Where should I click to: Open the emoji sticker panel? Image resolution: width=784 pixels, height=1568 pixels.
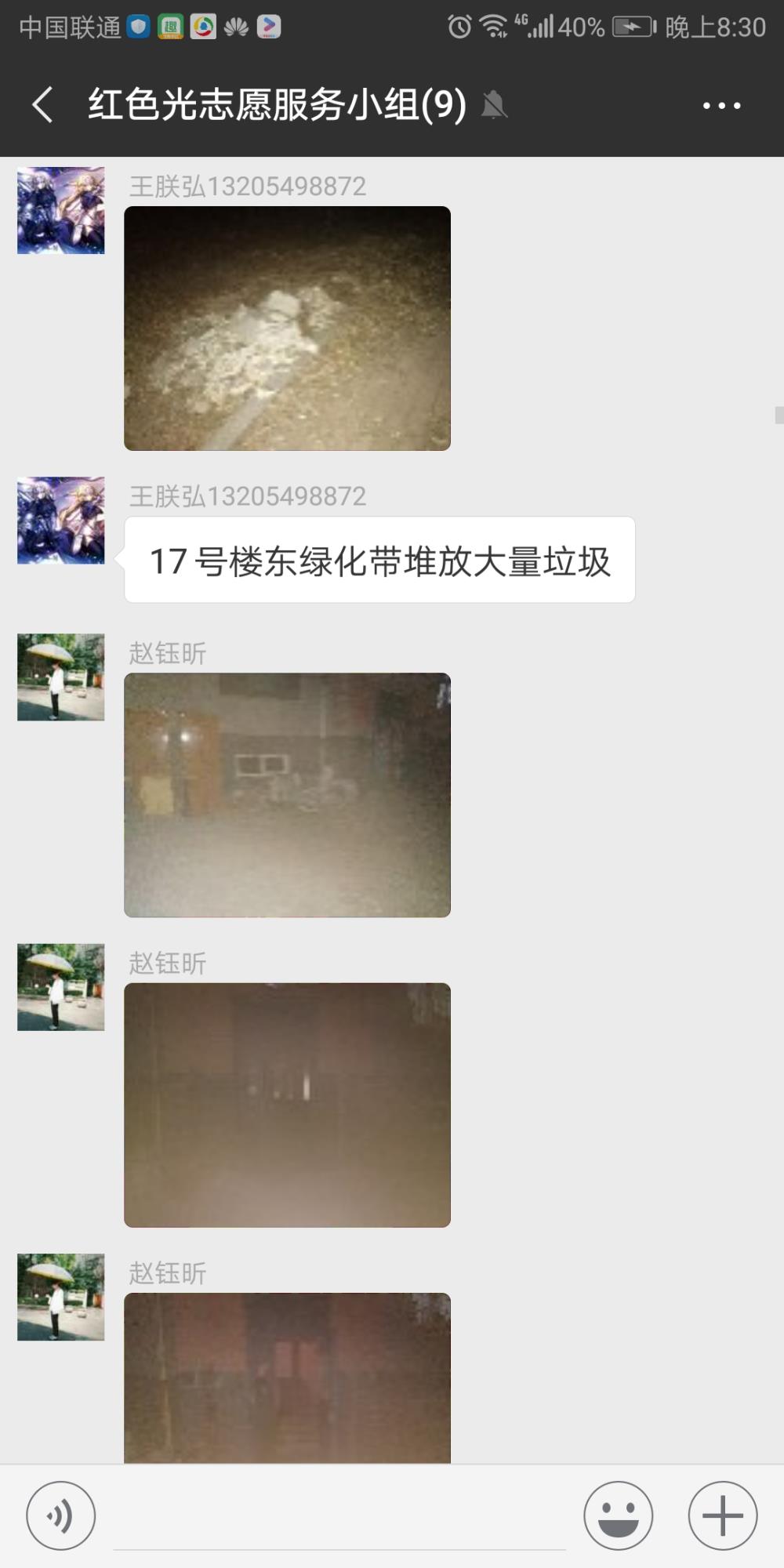[618, 1515]
